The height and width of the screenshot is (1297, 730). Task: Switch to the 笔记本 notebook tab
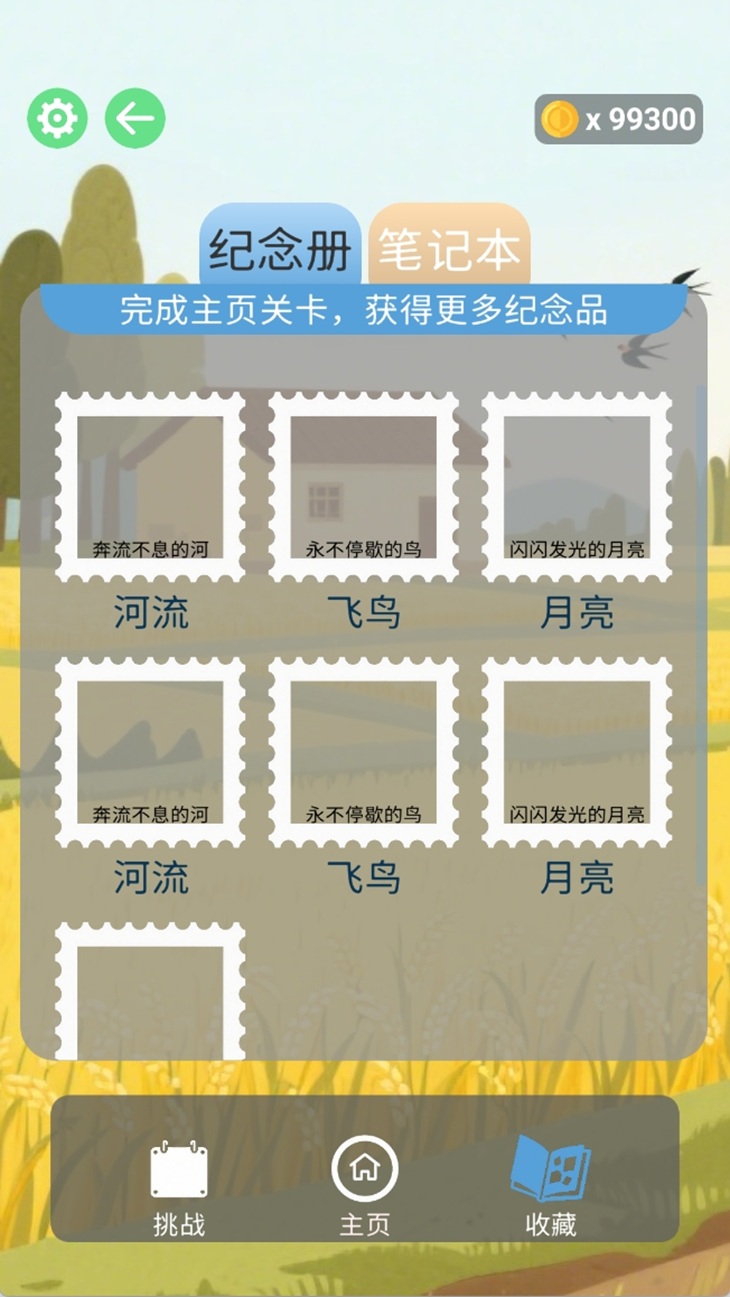click(x=447, y=248)
